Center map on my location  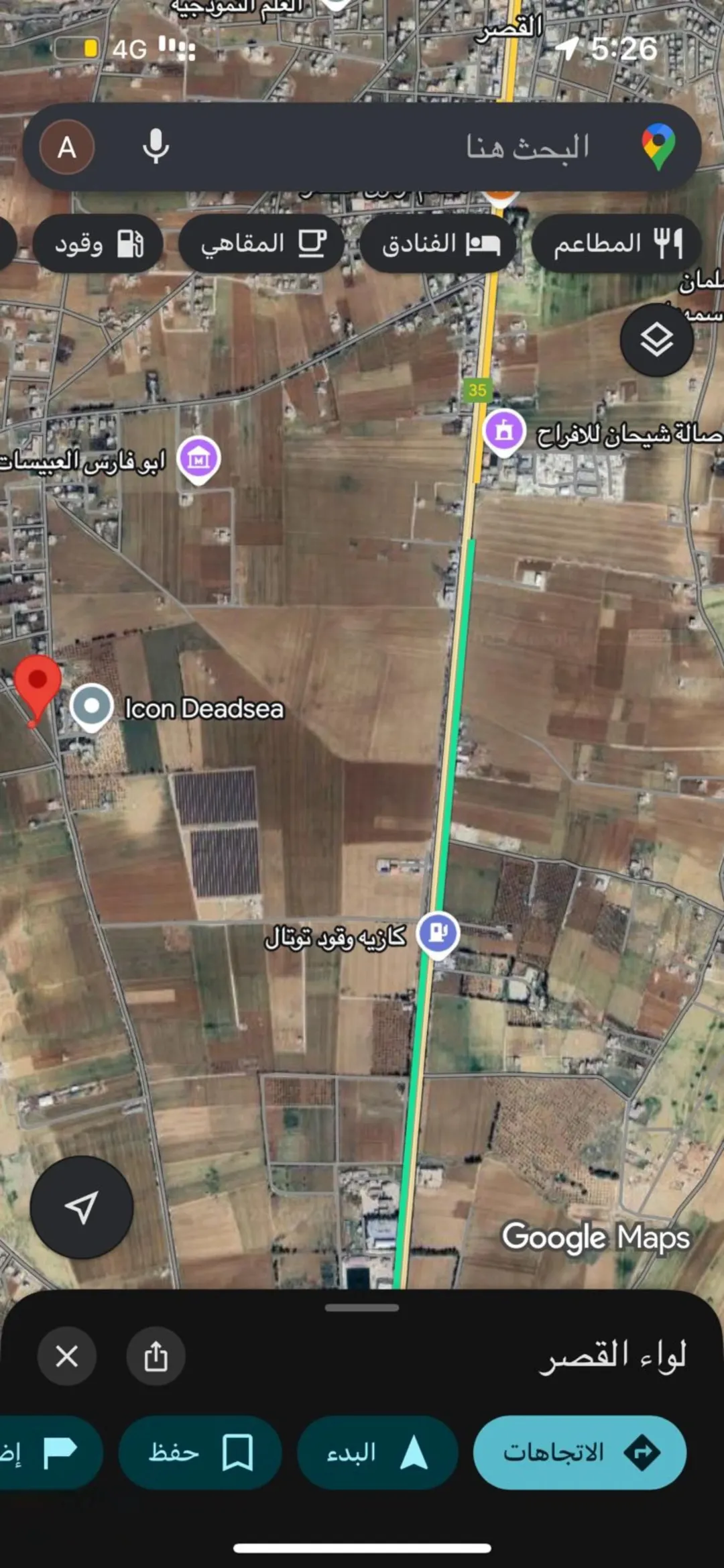point(82,1207)
